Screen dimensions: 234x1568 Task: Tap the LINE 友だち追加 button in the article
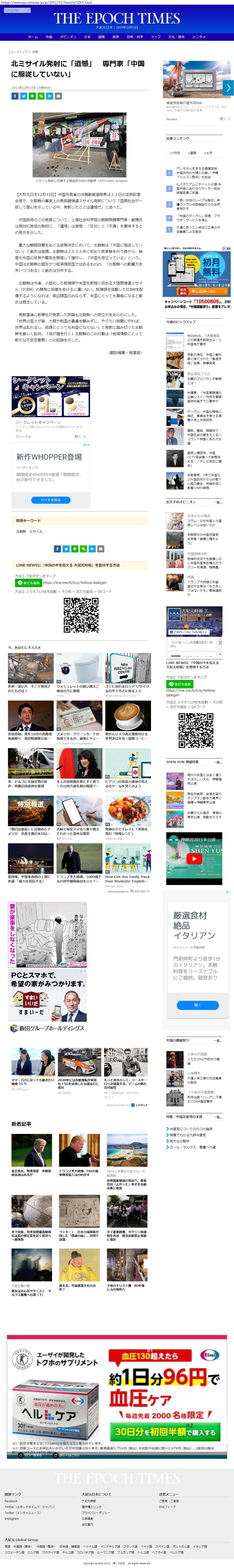[x=28, y=582]
